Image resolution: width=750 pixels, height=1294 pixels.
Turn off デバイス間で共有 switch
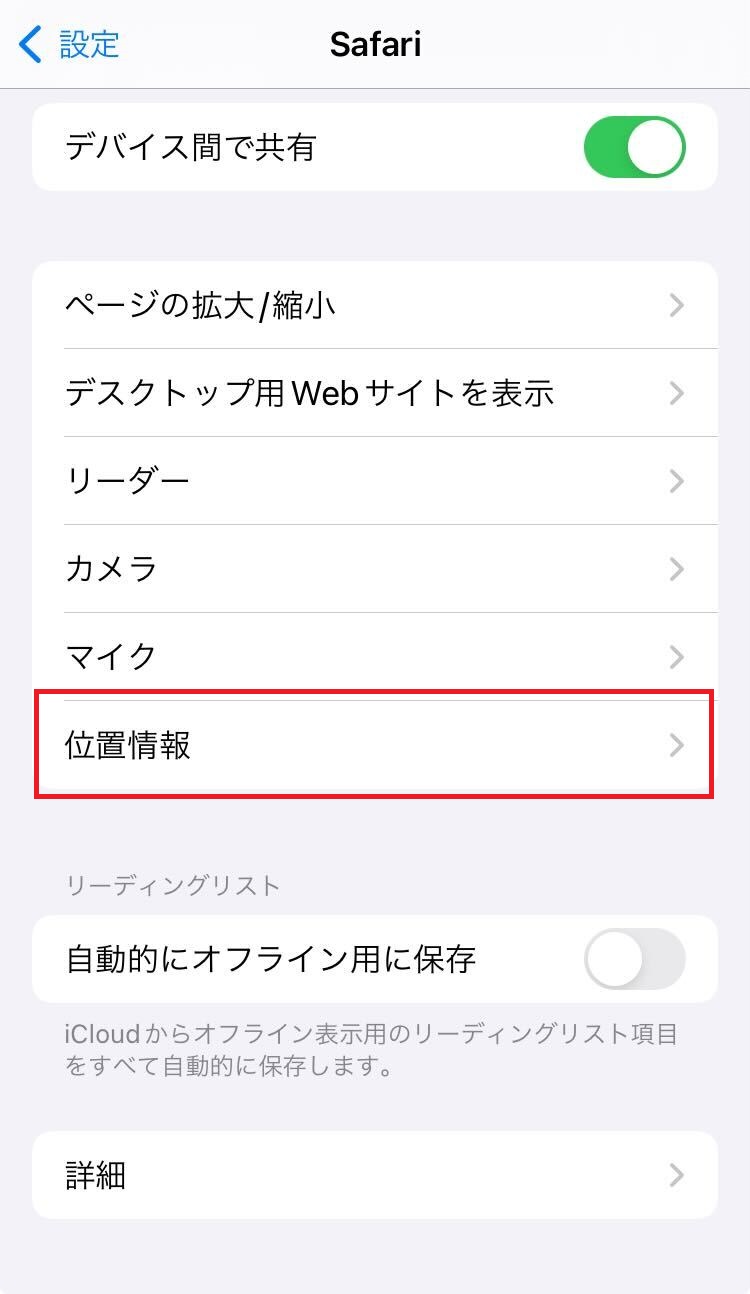point(634,147)
